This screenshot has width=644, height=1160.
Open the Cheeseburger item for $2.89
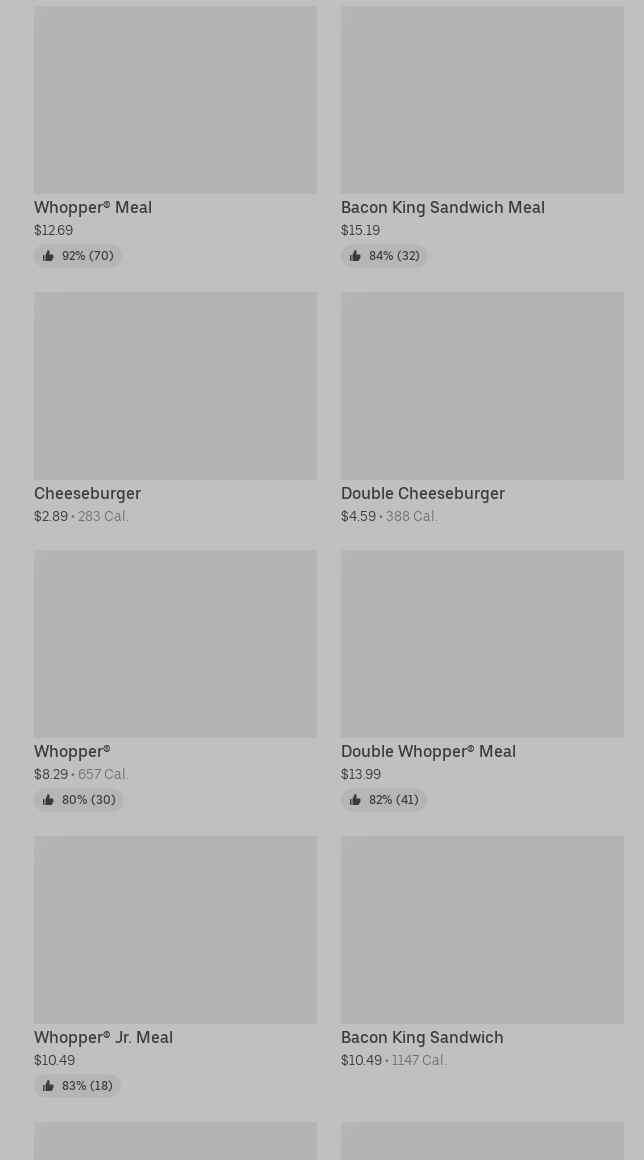click(x=175, y=408)
